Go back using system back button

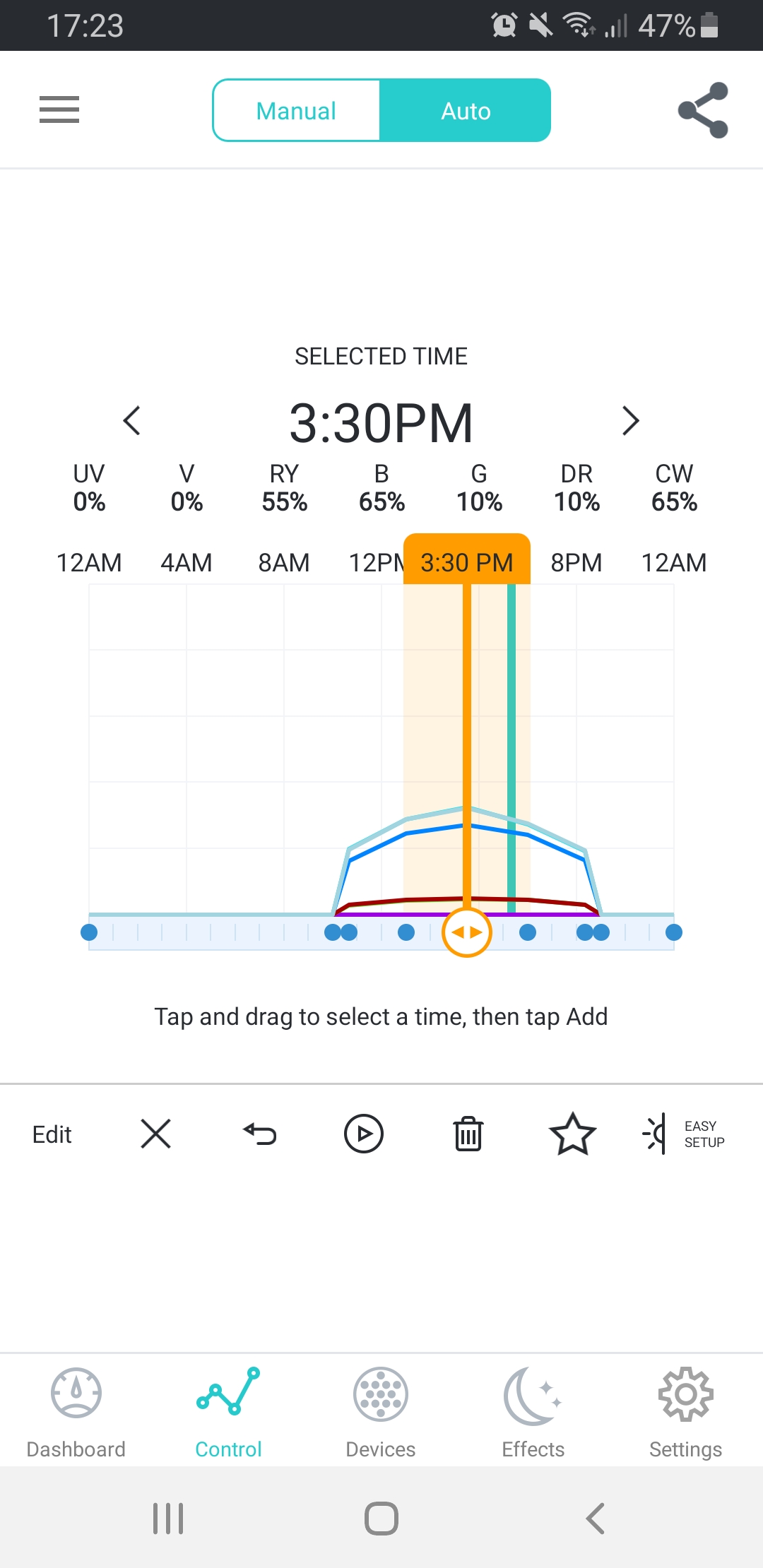596,1518
